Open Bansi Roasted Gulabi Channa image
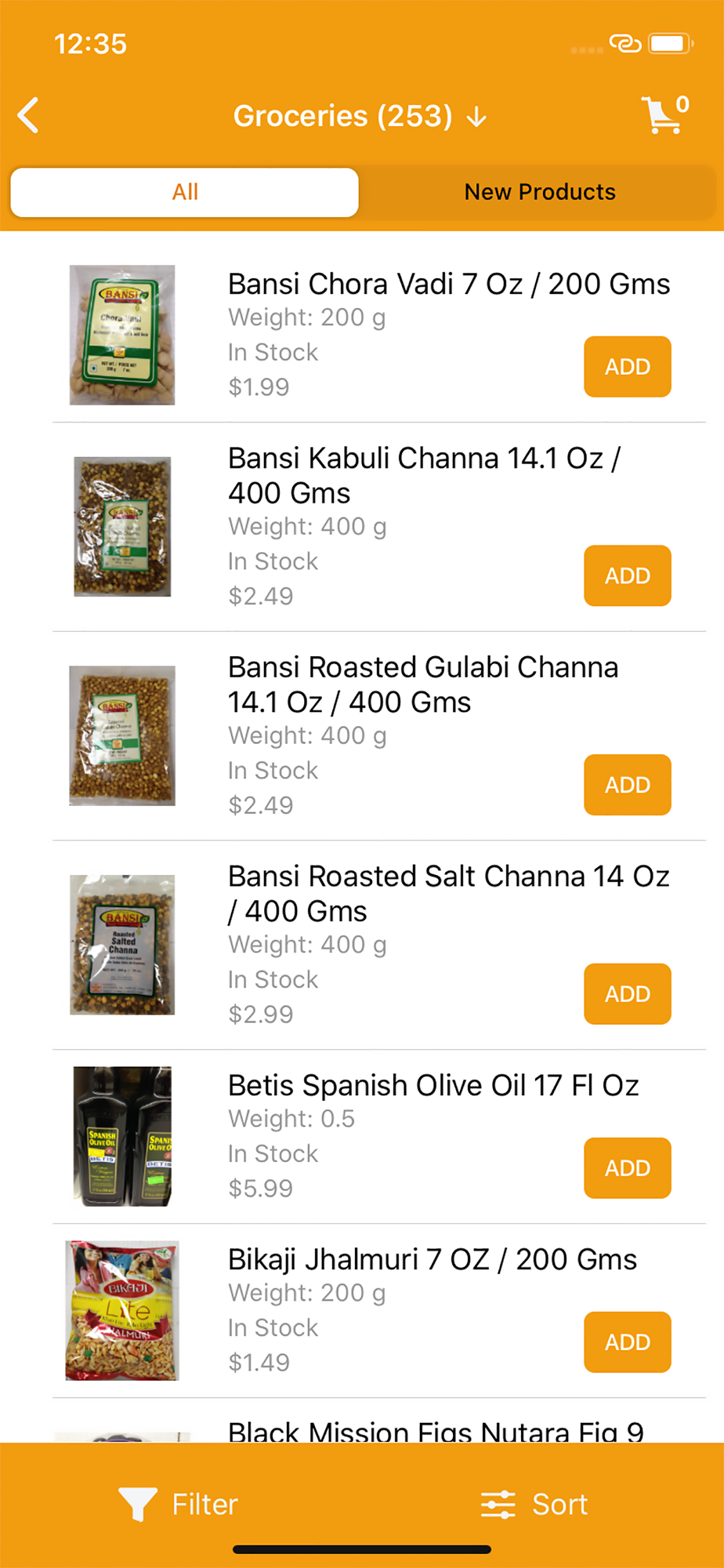 point(122,735)
